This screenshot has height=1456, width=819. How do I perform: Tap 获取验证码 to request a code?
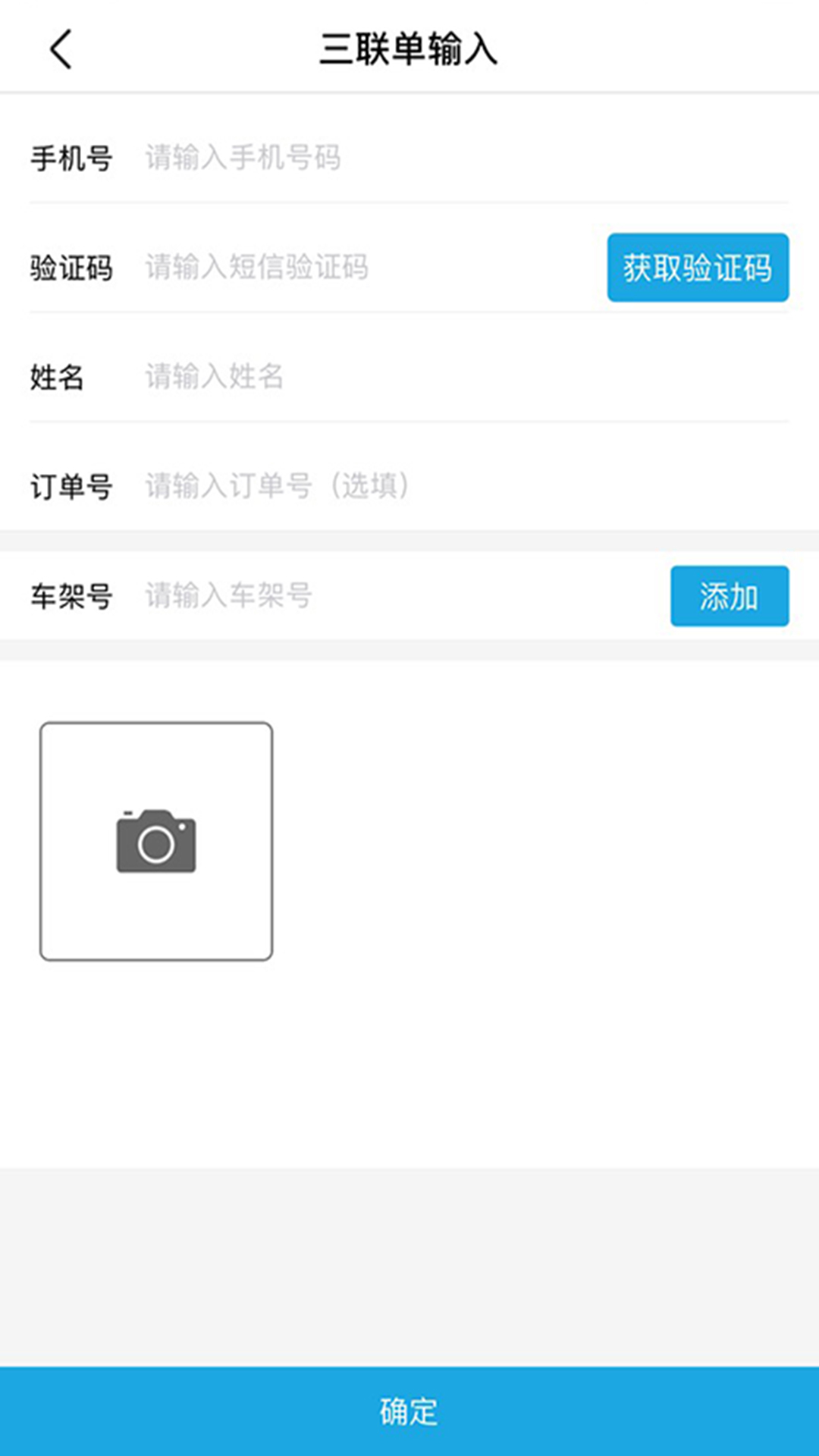pos(698,268)
